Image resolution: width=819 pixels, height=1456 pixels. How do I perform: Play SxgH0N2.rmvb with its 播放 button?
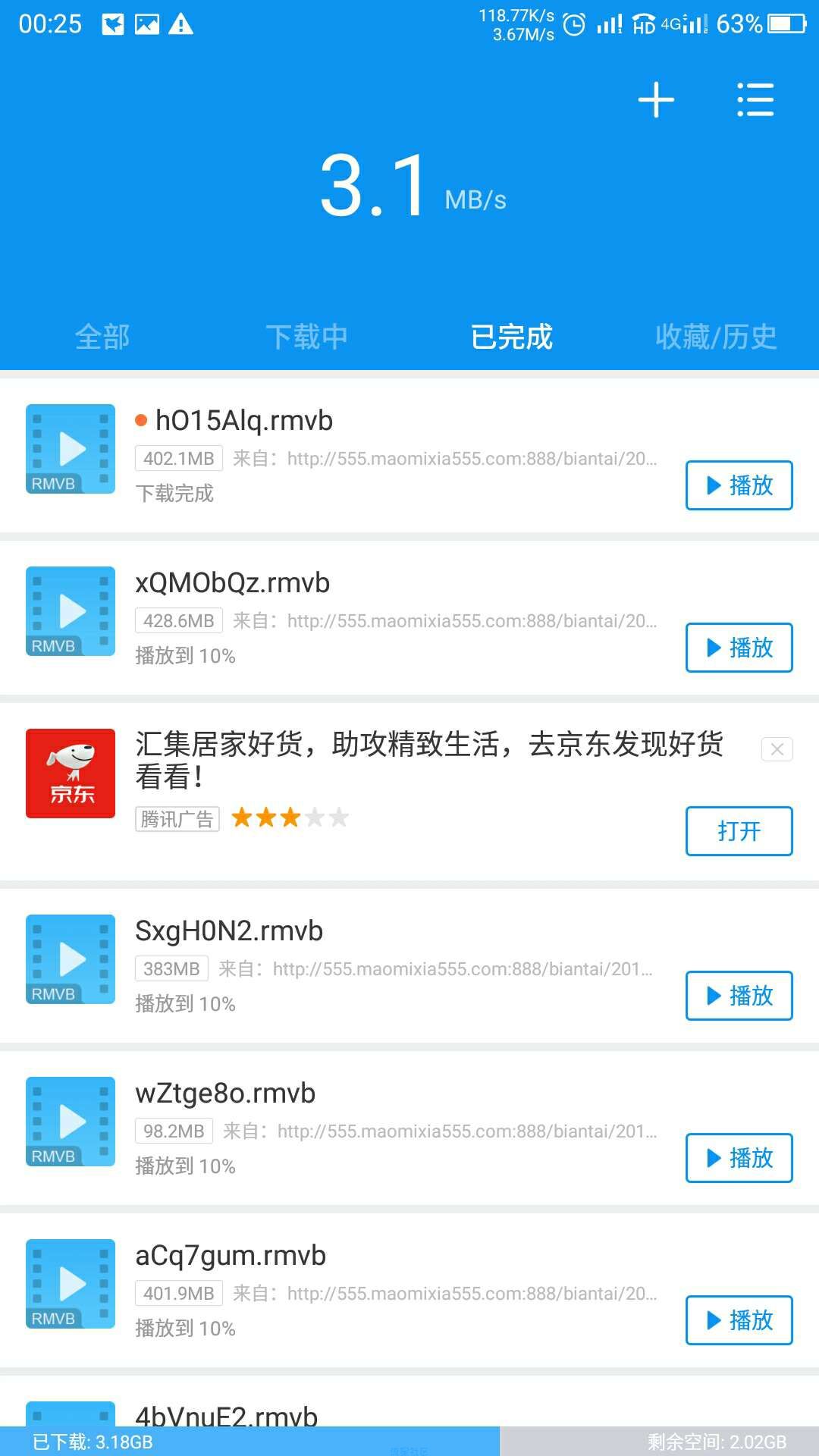tap(739, 996)
